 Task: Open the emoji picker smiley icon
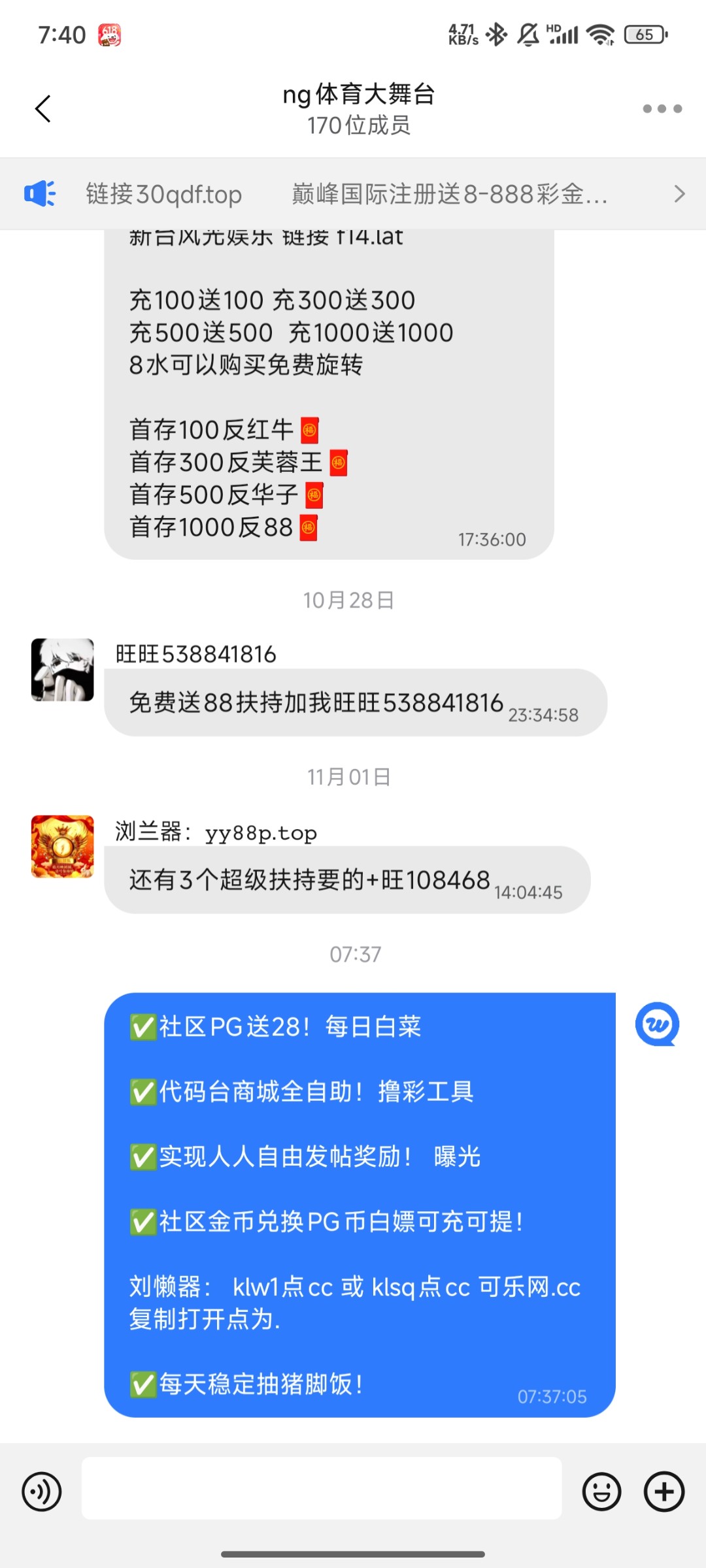click(601, 1492)
